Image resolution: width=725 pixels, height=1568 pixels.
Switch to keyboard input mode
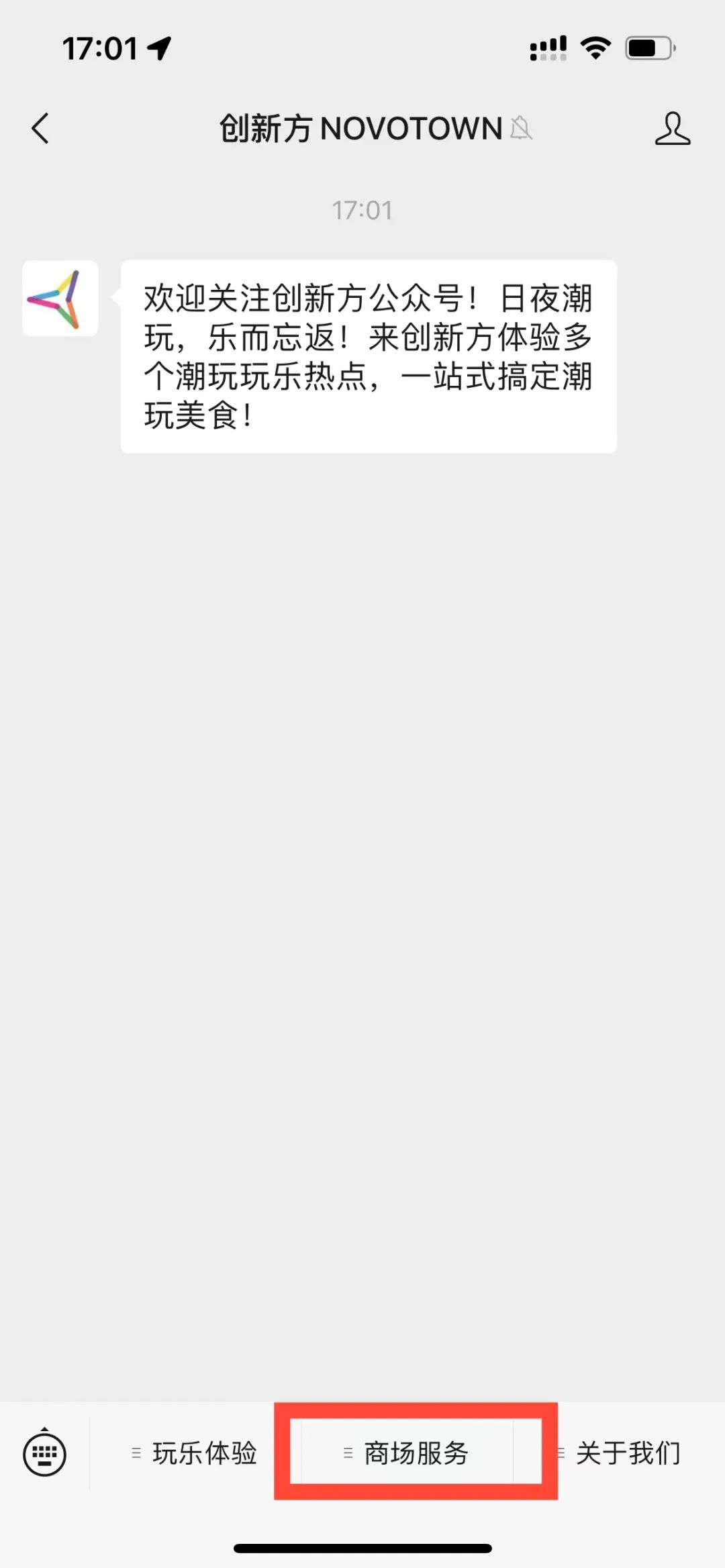tap(44, 1453)
